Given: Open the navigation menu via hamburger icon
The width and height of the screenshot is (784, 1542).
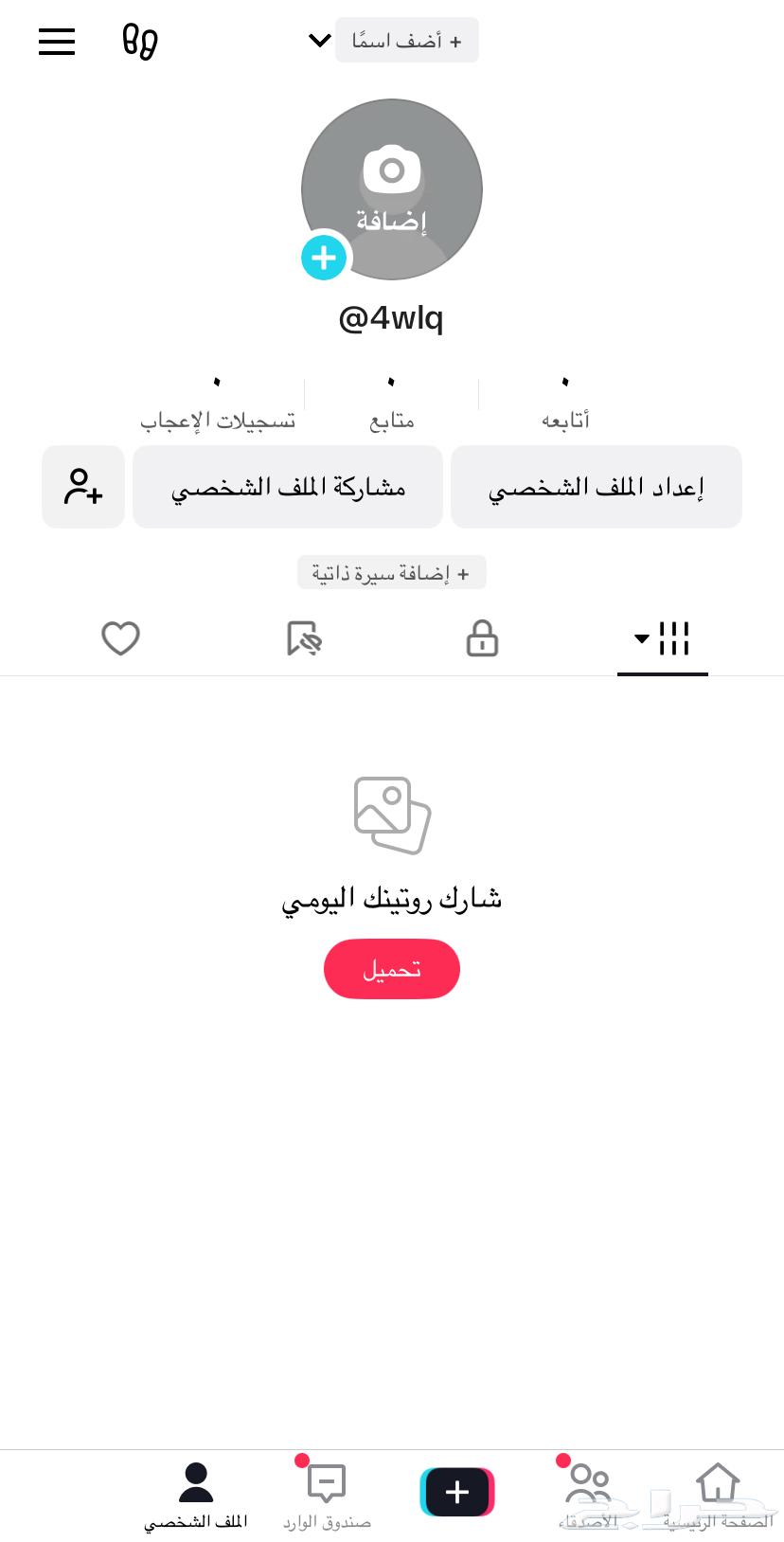Looking at the screenshot, I should coord(57,42).
